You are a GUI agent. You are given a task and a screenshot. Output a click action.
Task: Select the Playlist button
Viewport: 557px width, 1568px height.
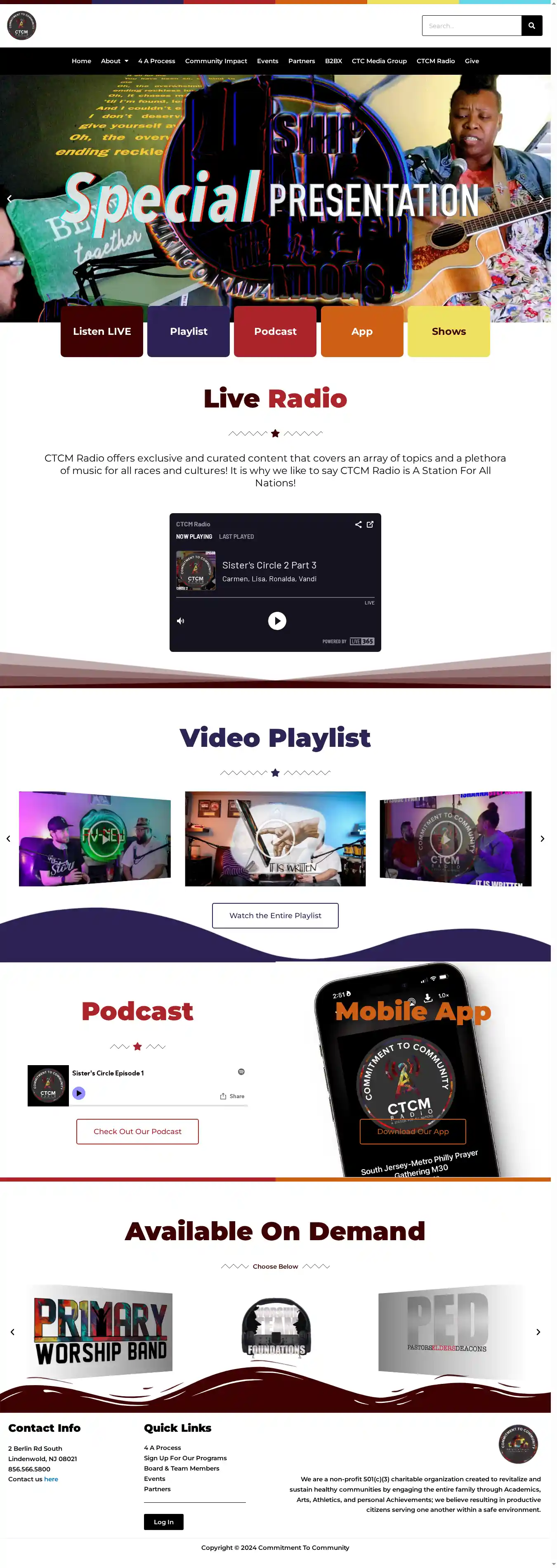tap(189, 331)
